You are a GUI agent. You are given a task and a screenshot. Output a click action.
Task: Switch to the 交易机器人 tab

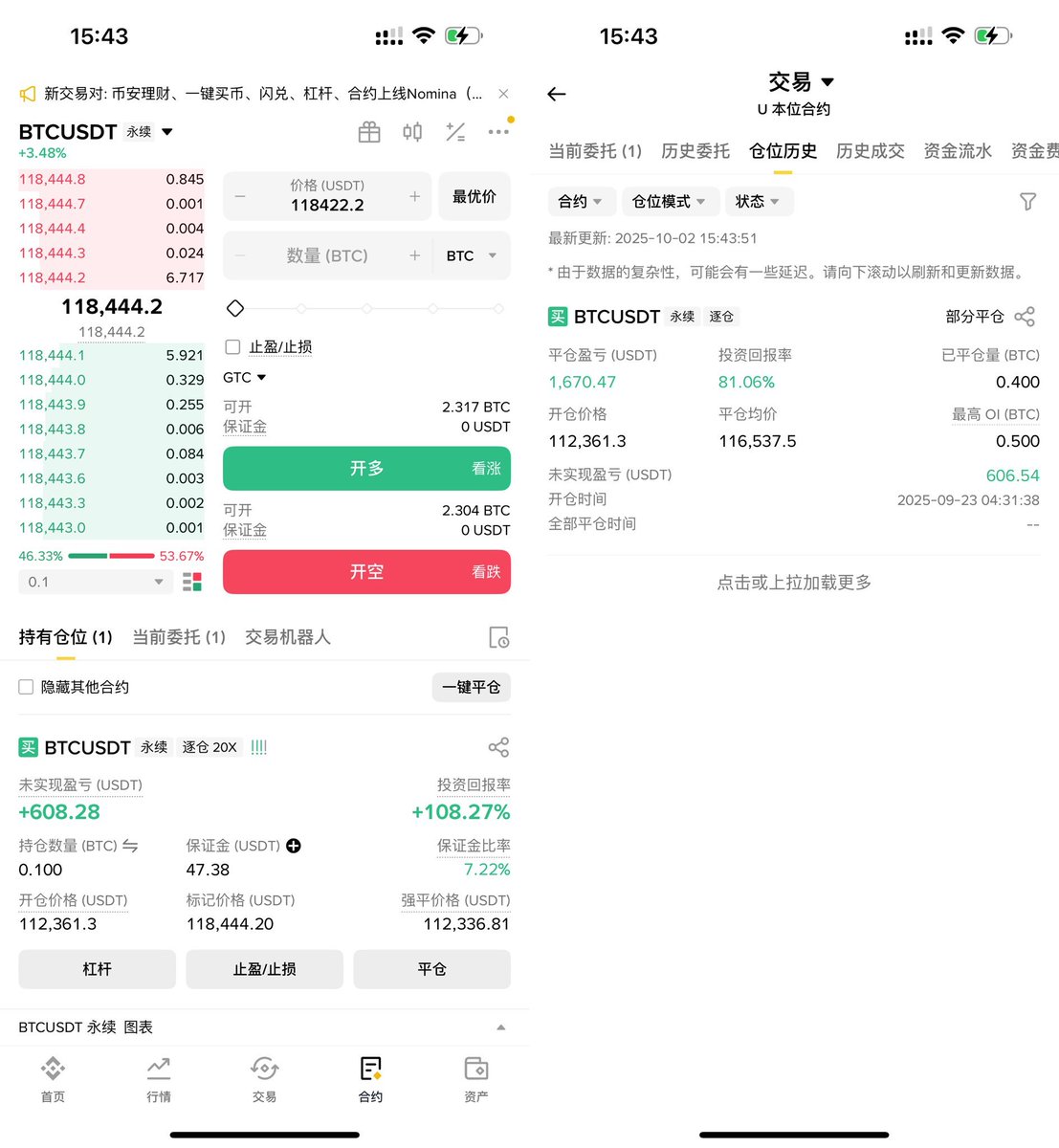point(287,637)
